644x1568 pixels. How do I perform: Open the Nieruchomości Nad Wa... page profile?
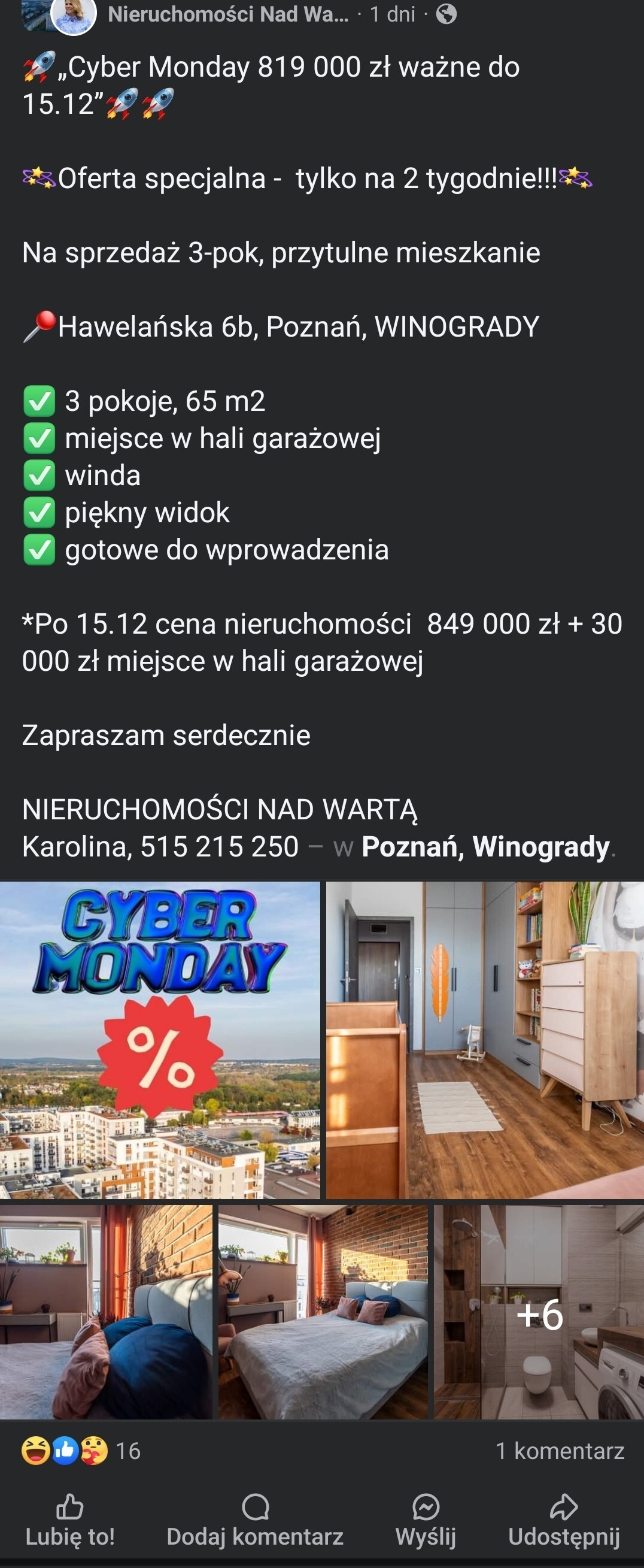coord(228,14)
